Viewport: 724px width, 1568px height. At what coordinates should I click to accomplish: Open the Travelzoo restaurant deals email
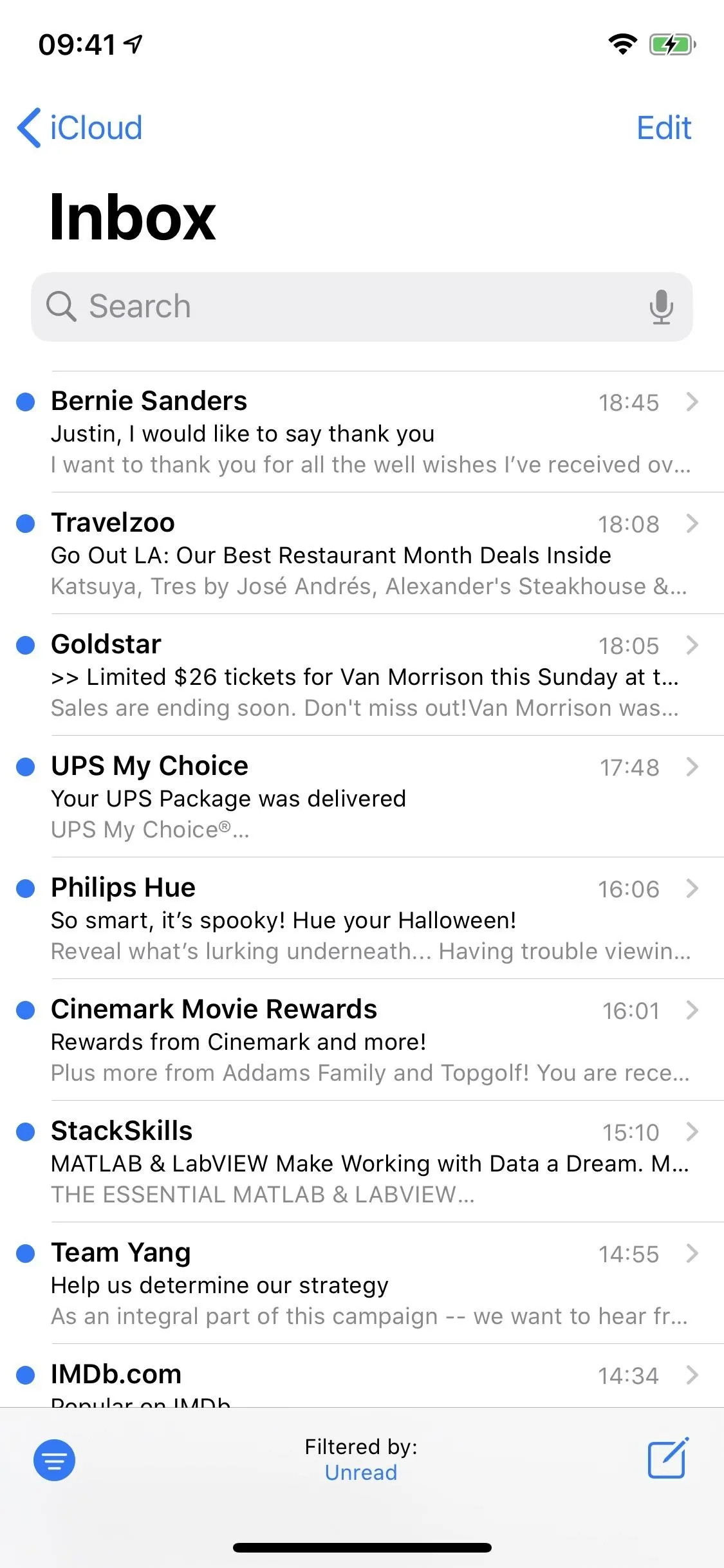coord(362,554)
